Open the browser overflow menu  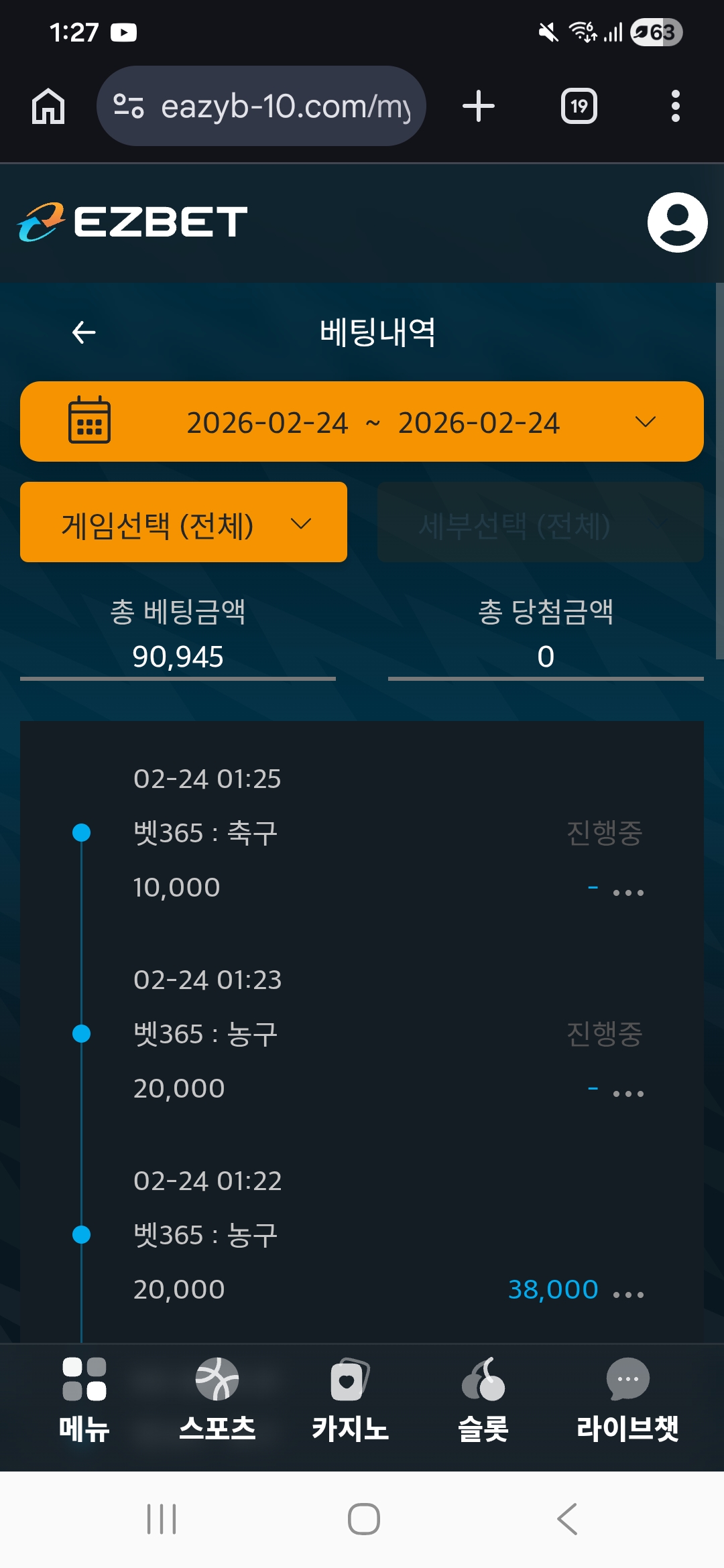[x=675, y=106]
